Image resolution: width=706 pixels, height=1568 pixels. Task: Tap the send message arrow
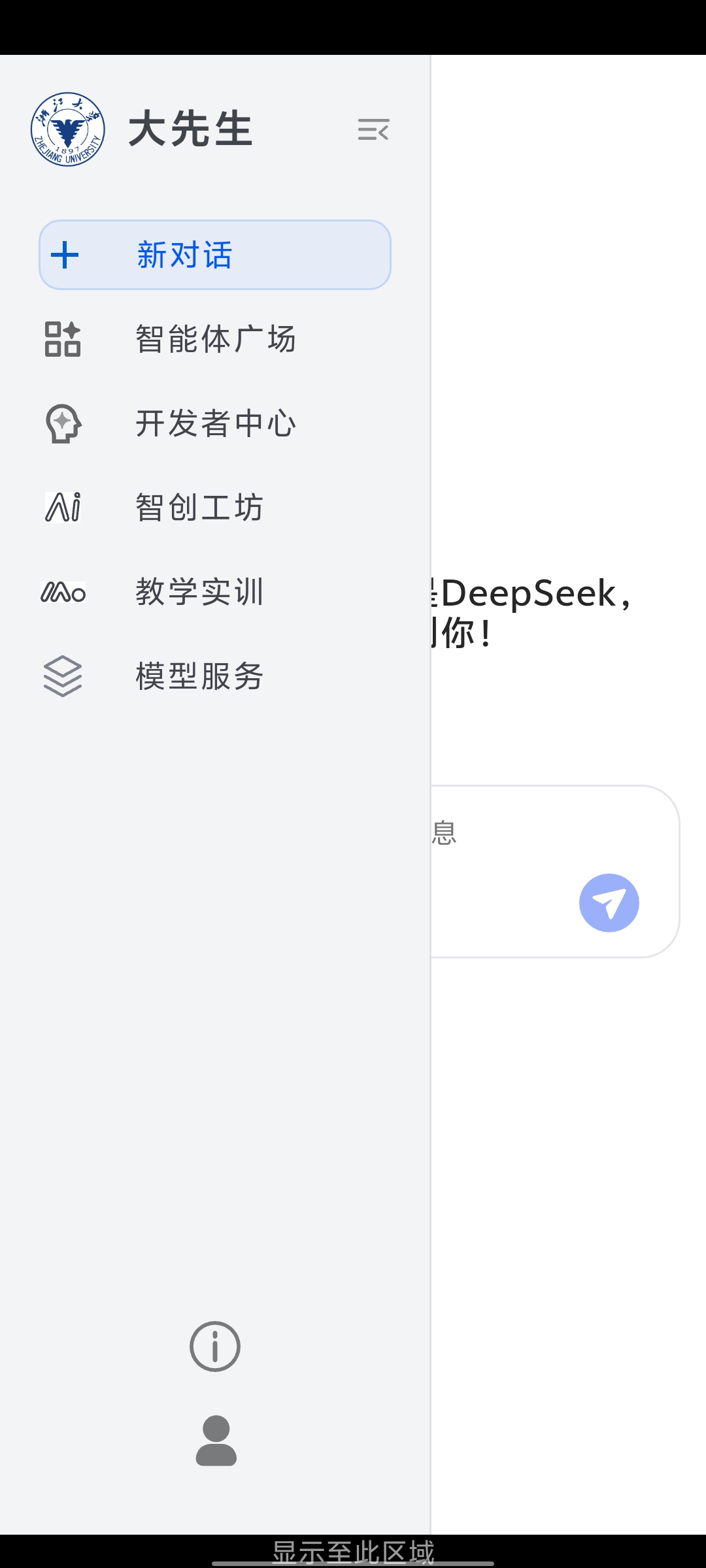[609, 902]
